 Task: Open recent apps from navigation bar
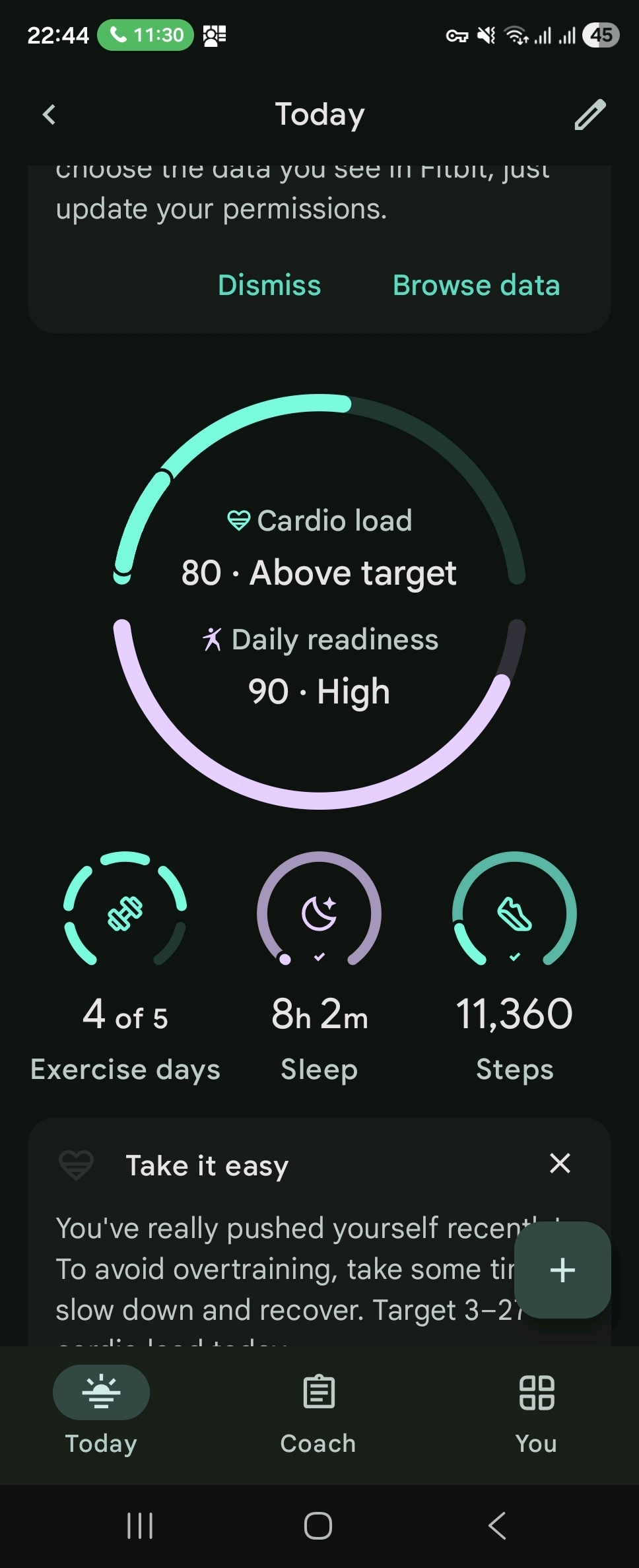tap(140, 1526)
